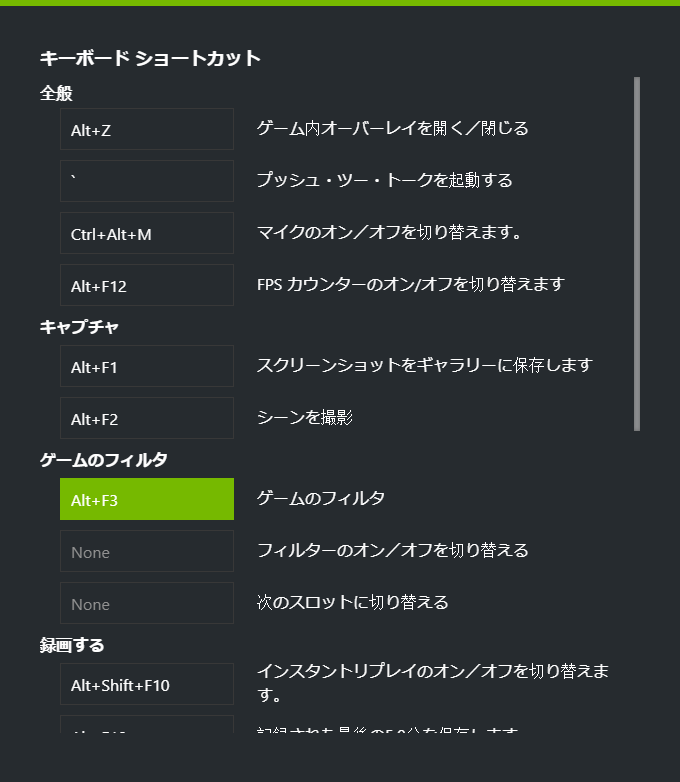This screenshot has height=782, width=680.
Task: Select the Alt+F12 FPS counter shortcut field
Action: point(147,285)
